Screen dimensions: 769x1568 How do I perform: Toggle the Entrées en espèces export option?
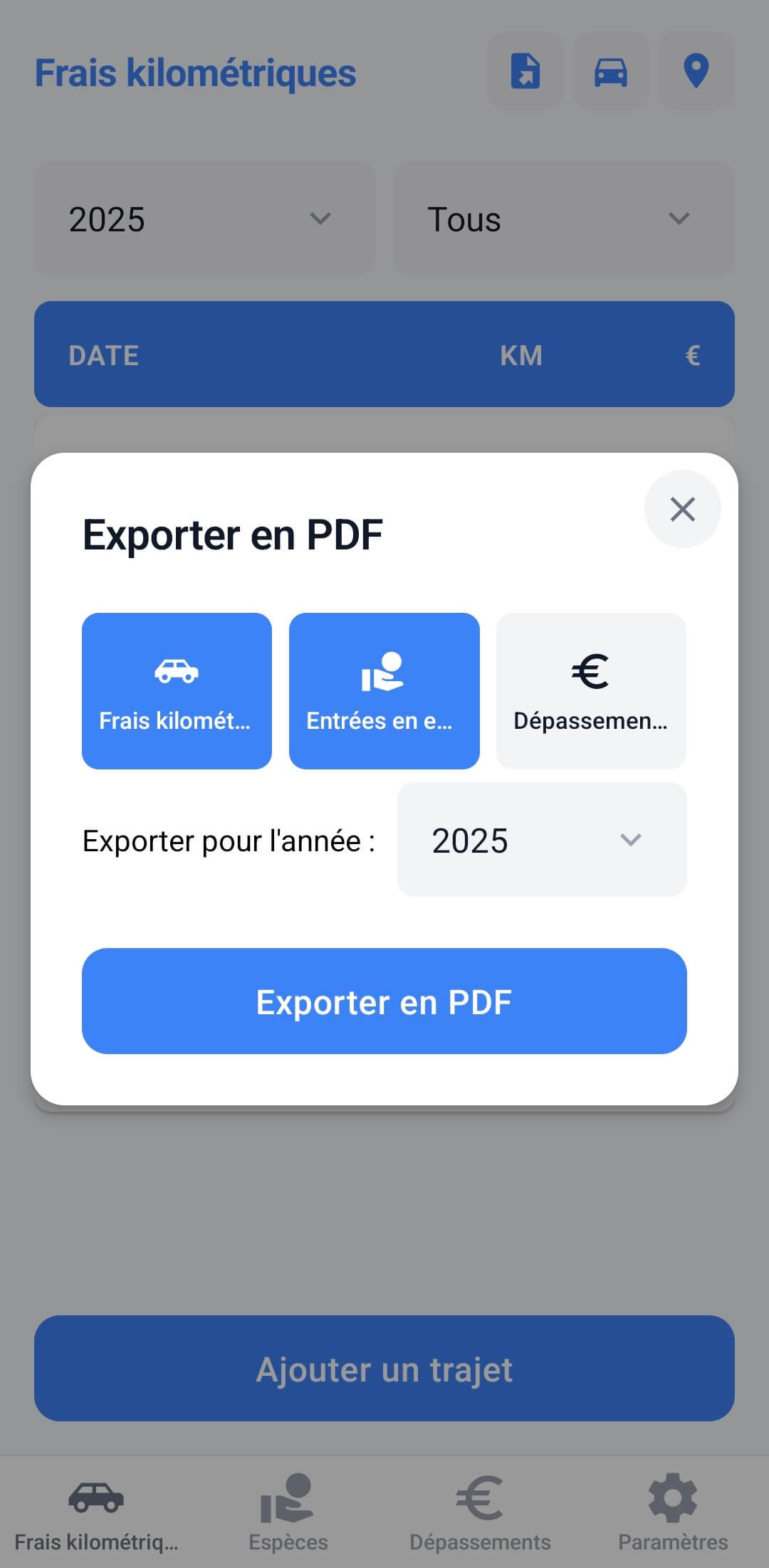tap(384, 690)
